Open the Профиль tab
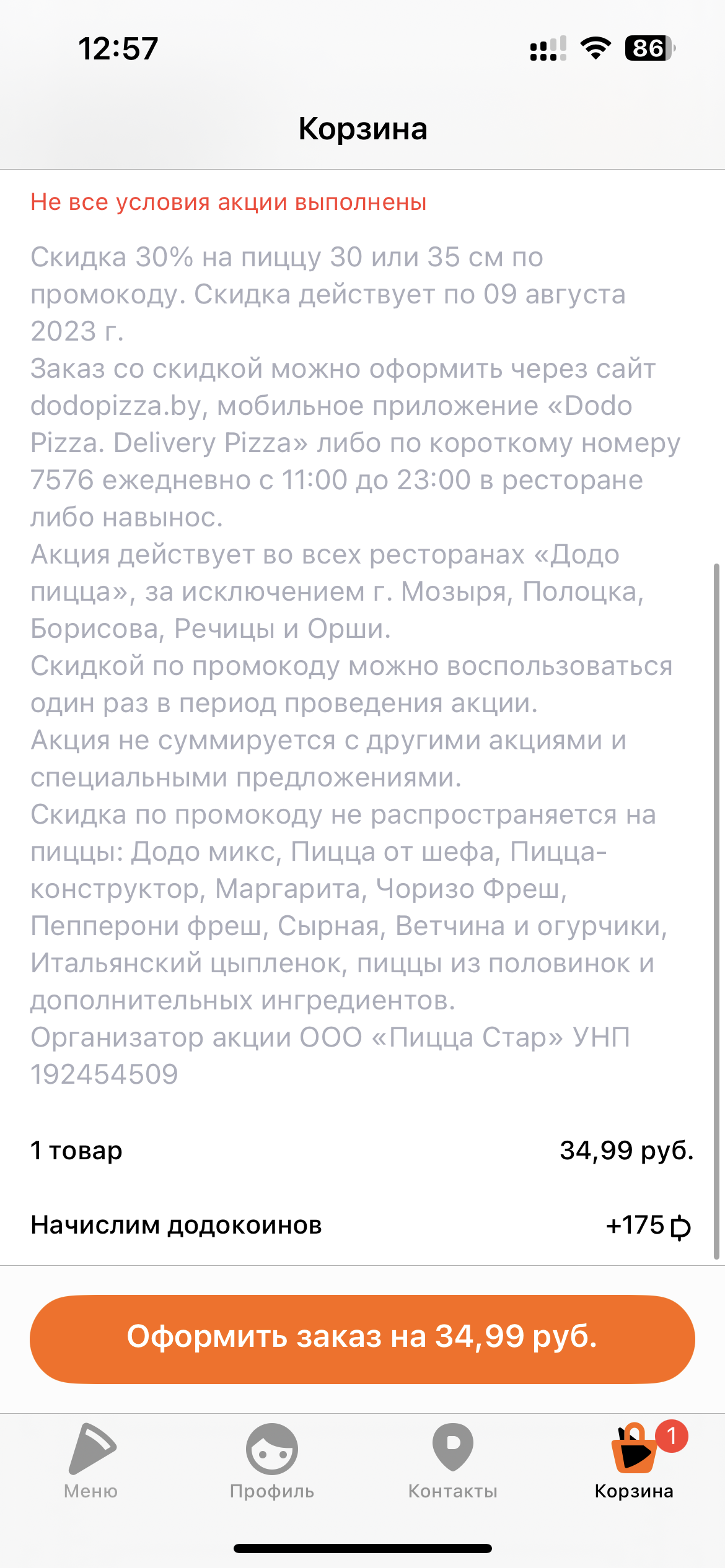The image size is (725, 1568). 271,1461
